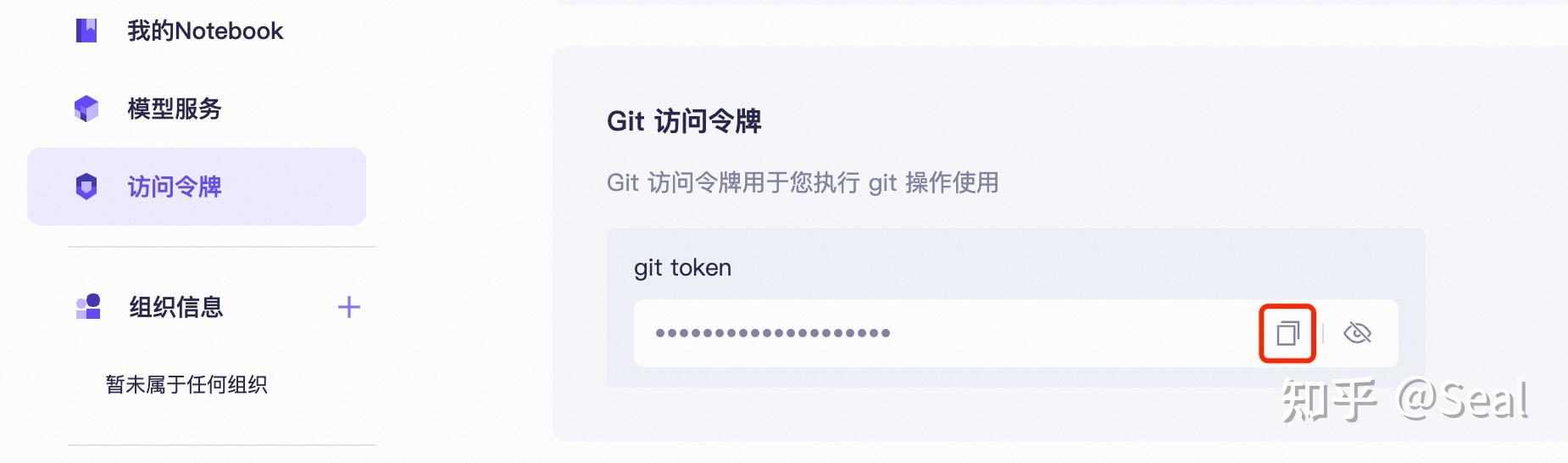Add a new organization with plus icon

click(x=348, y=307)
